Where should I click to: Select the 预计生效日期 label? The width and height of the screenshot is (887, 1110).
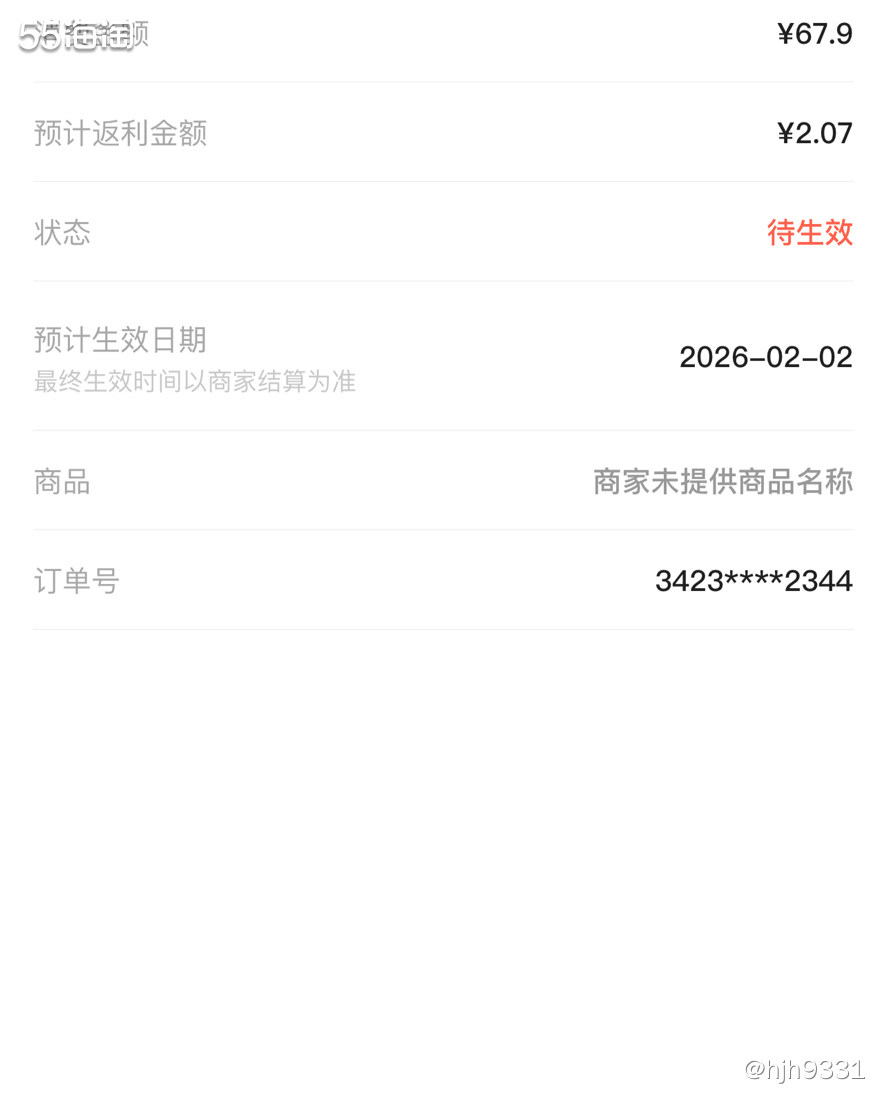pos(120,340)
